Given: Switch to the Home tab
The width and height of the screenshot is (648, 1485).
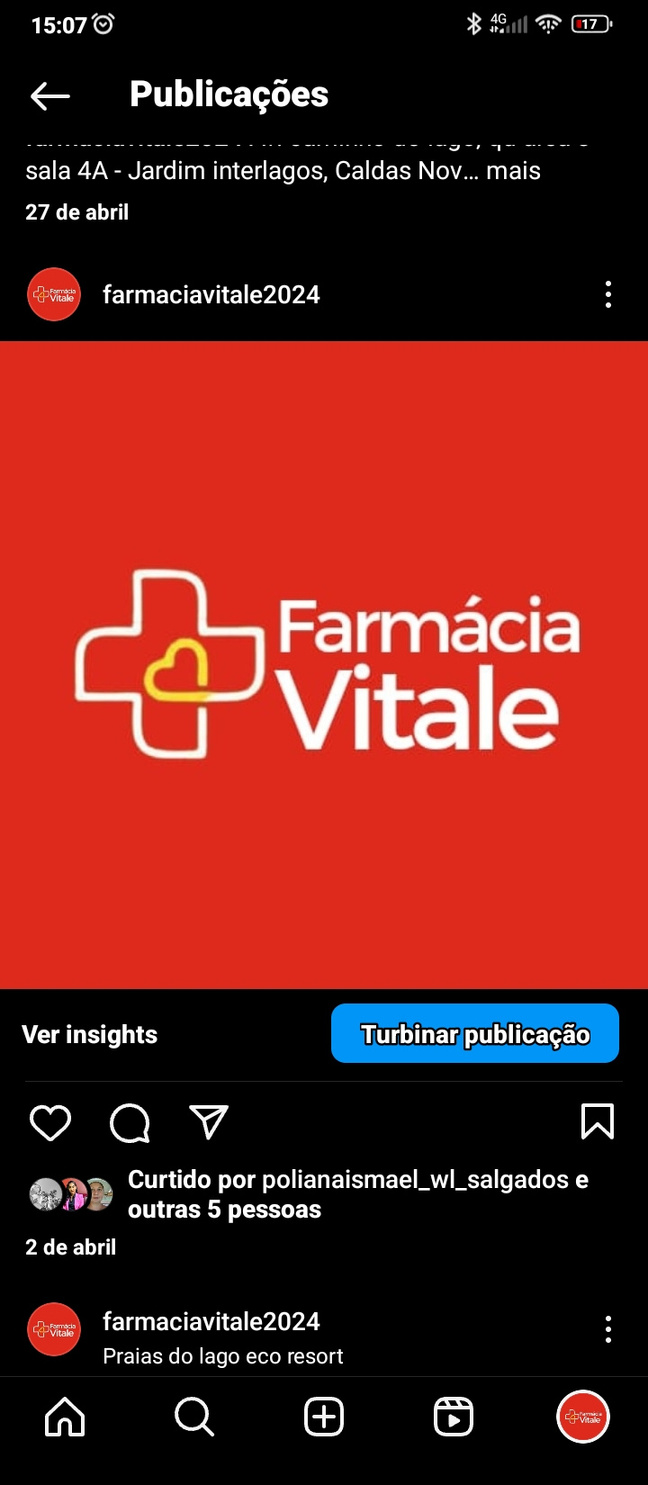Looking at the screenshot, I should click(x=65, y=1417).
